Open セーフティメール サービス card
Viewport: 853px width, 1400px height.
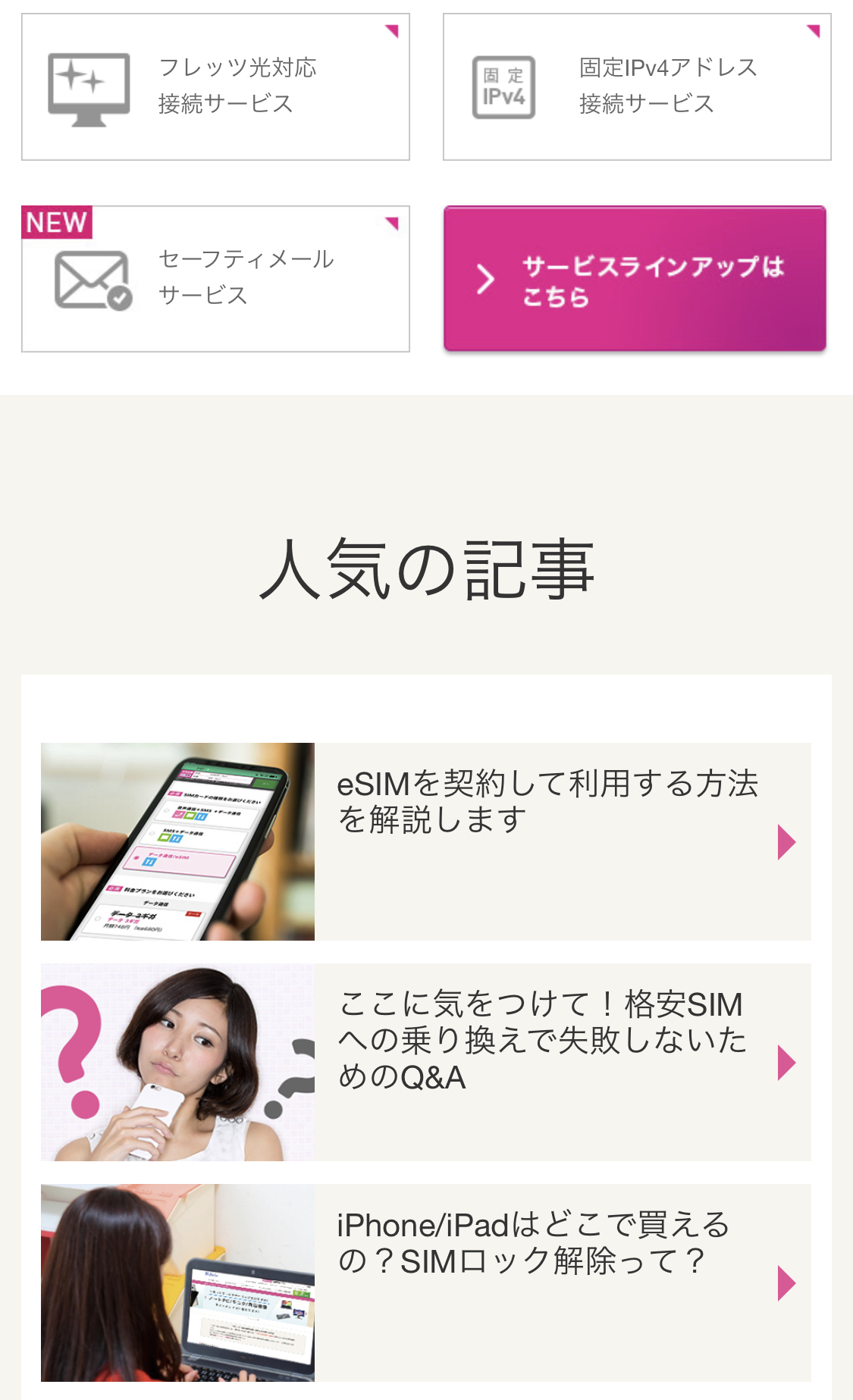pos(215,279)
